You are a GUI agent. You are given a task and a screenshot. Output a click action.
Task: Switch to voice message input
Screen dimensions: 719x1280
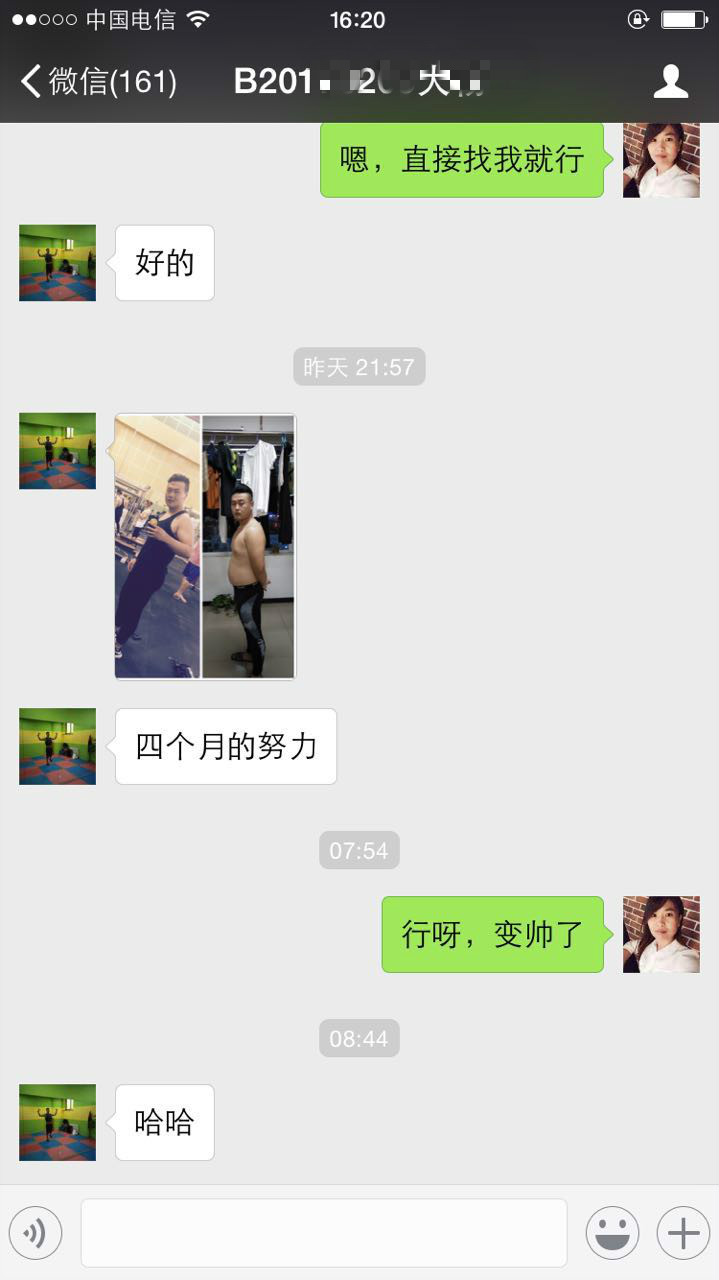point(35,1233)
